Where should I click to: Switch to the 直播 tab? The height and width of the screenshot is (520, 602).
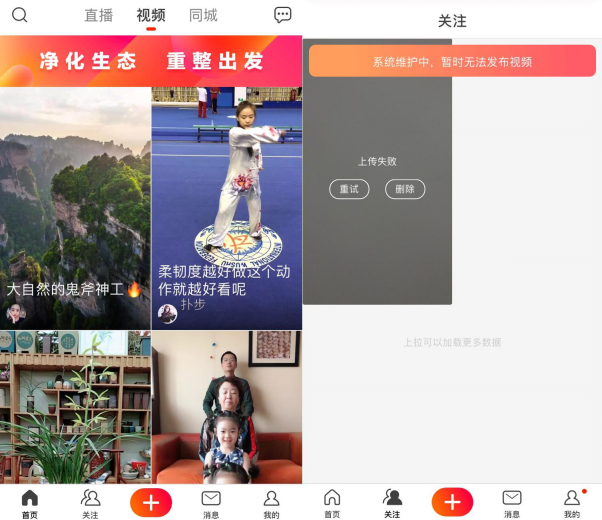click(99, 16)
